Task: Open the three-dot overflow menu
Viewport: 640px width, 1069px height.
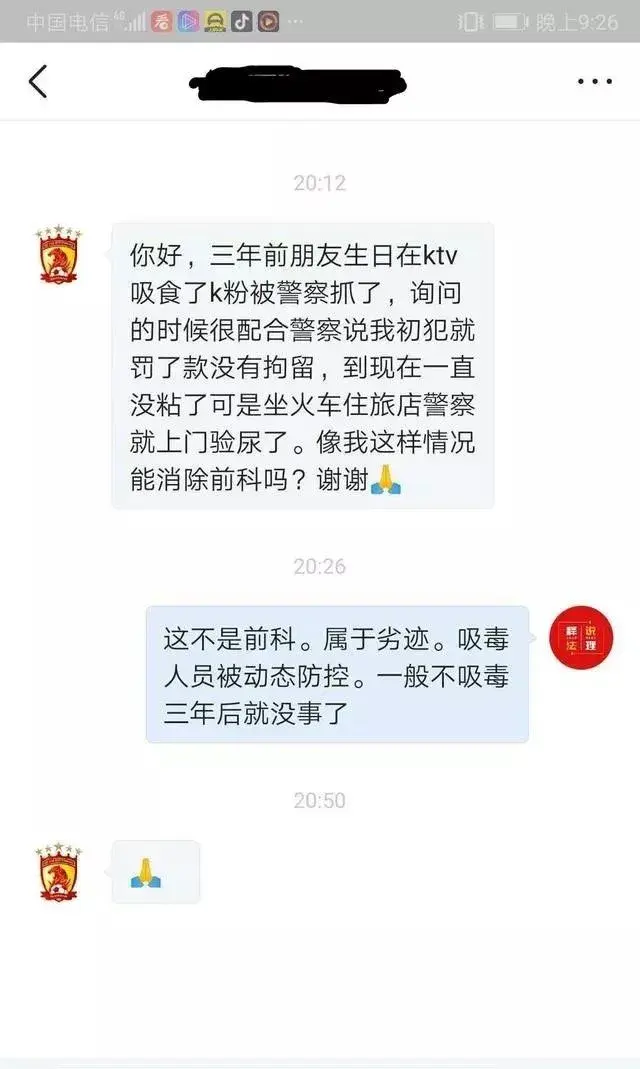Action: coord(594,82)
